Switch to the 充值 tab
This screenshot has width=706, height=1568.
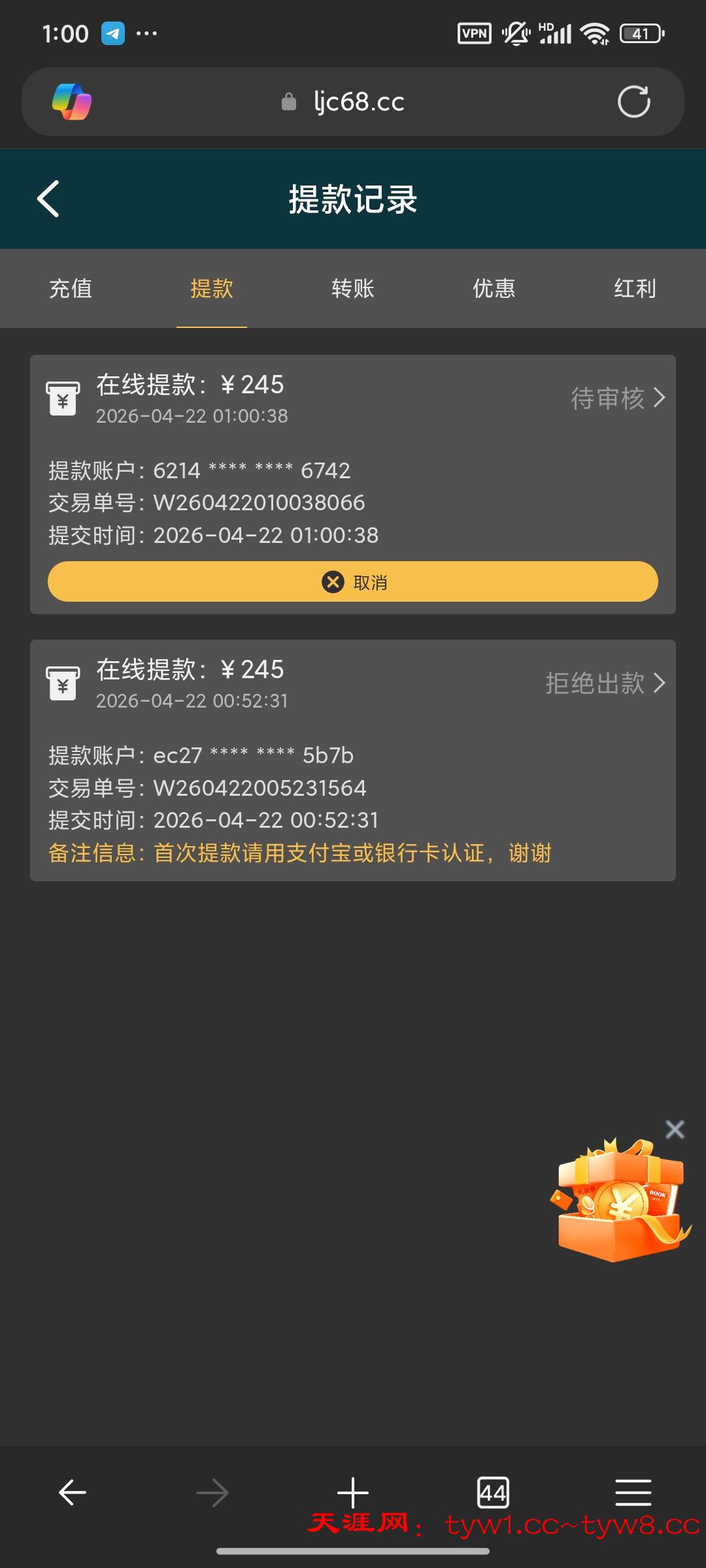[x=71, y=288]
